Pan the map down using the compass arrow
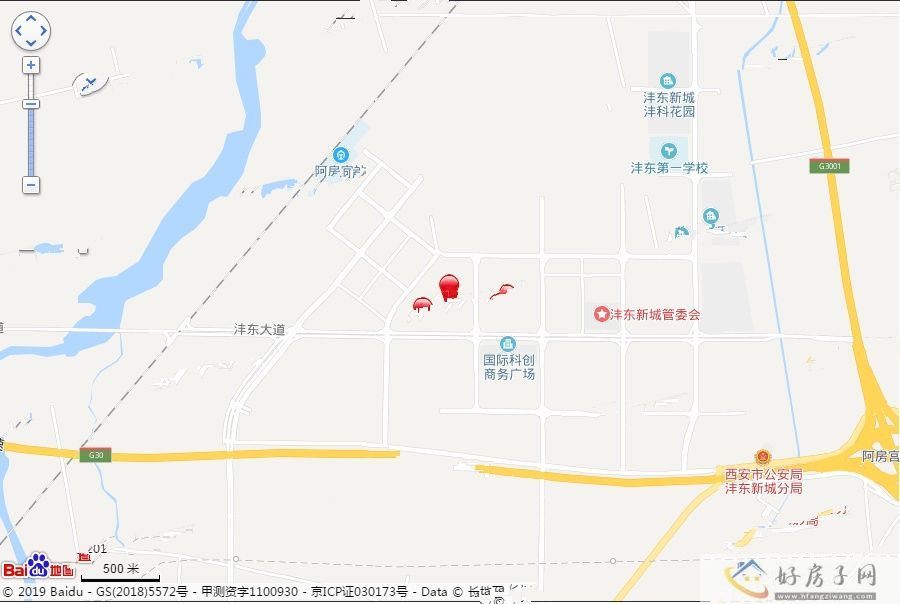The height and width of the screenshot is (604, 900). [x=31, y=44]
